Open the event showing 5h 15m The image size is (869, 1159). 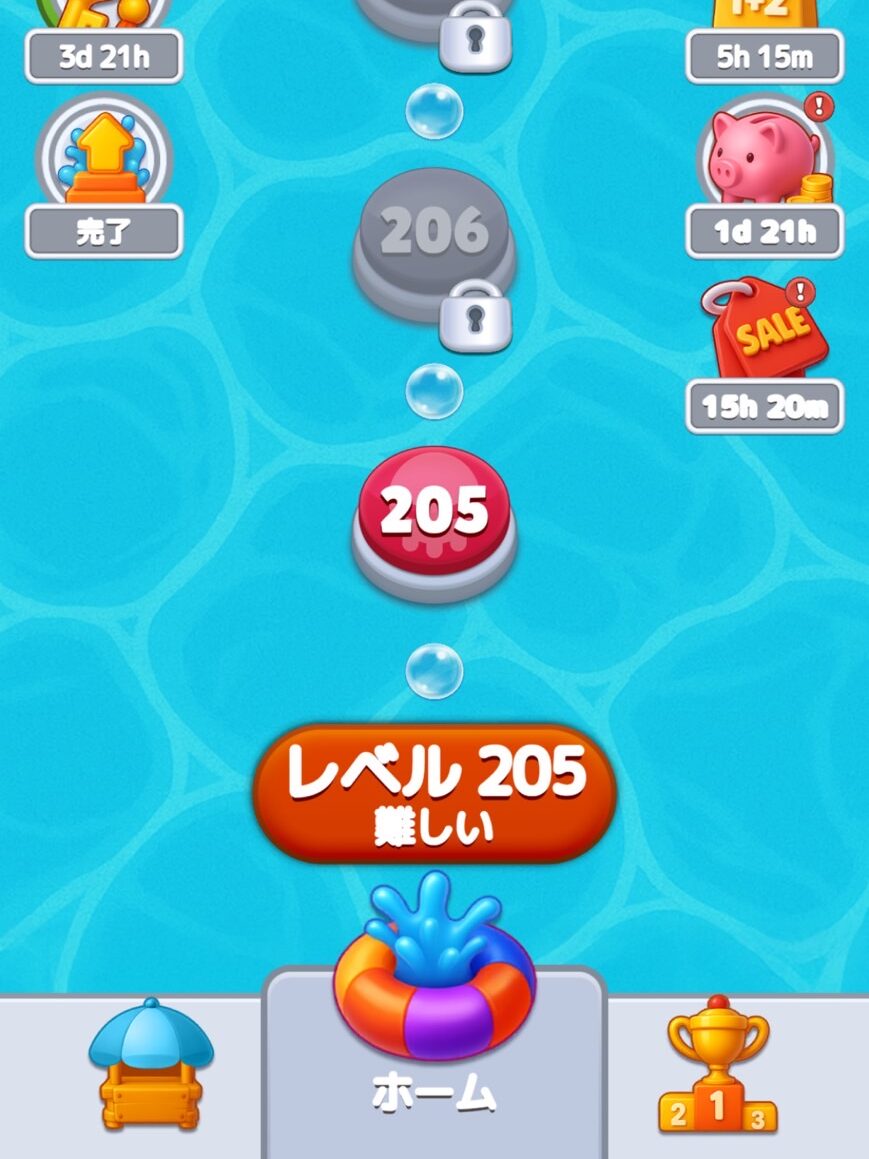765,40
